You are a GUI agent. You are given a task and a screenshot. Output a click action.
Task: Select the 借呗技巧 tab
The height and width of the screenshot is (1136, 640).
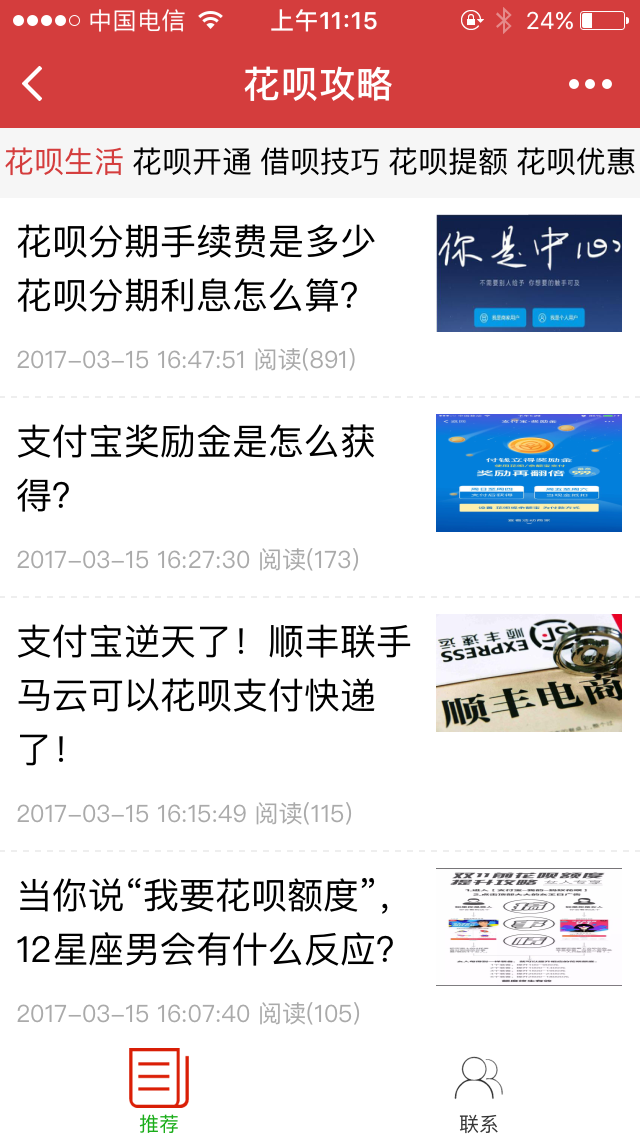click(x=320, y=162)
